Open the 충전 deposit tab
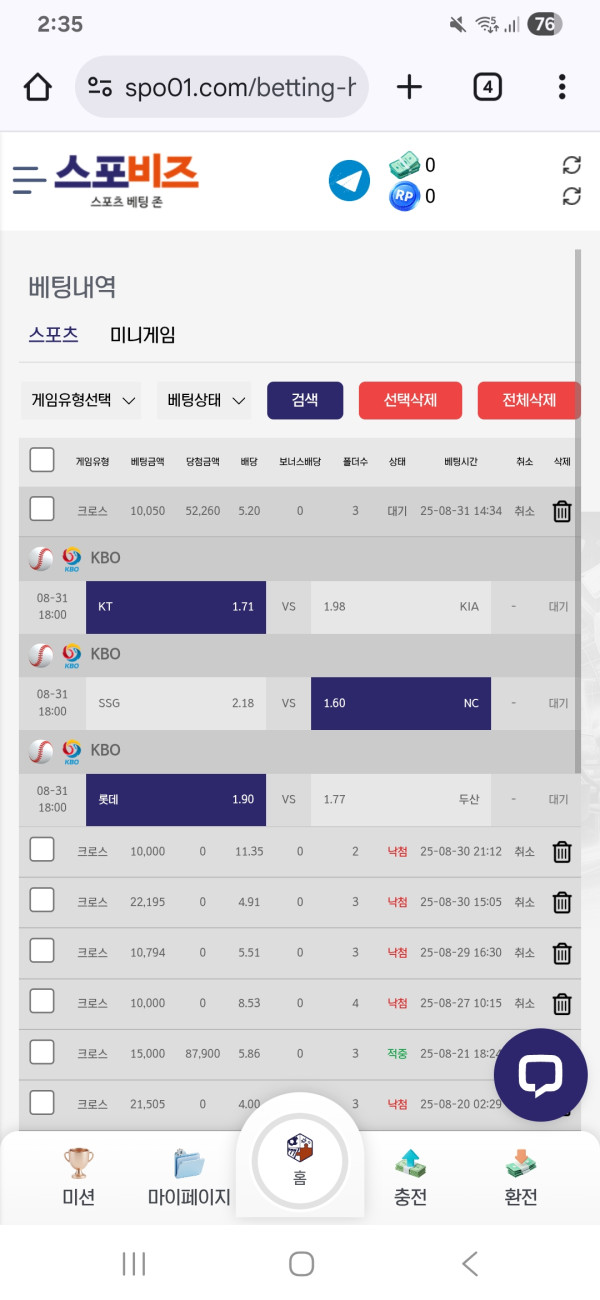 (x=410, y=1176)
